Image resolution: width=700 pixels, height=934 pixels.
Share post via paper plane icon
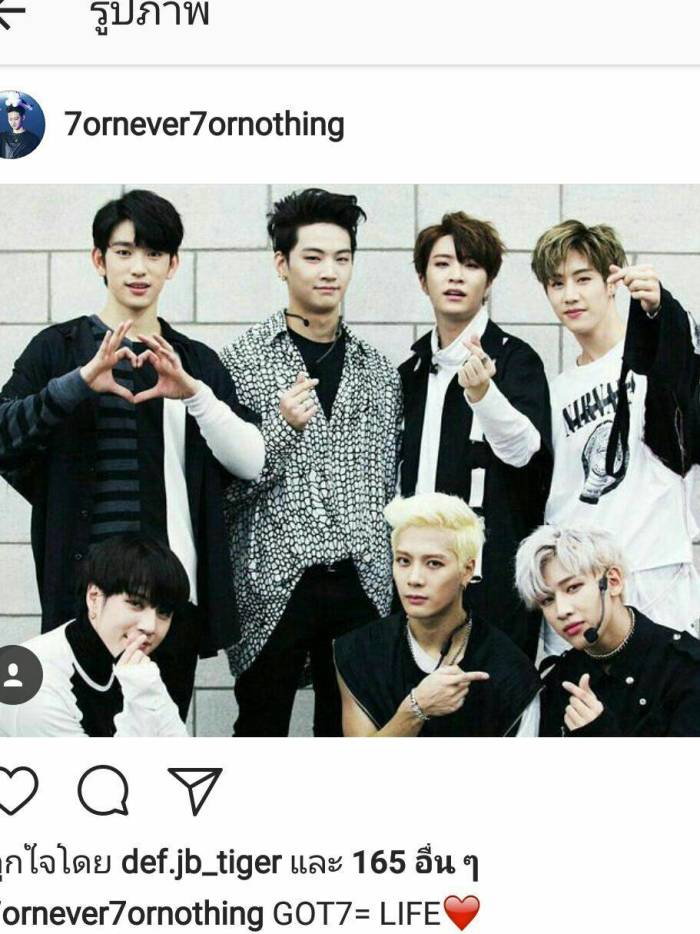tap(194, 791)
